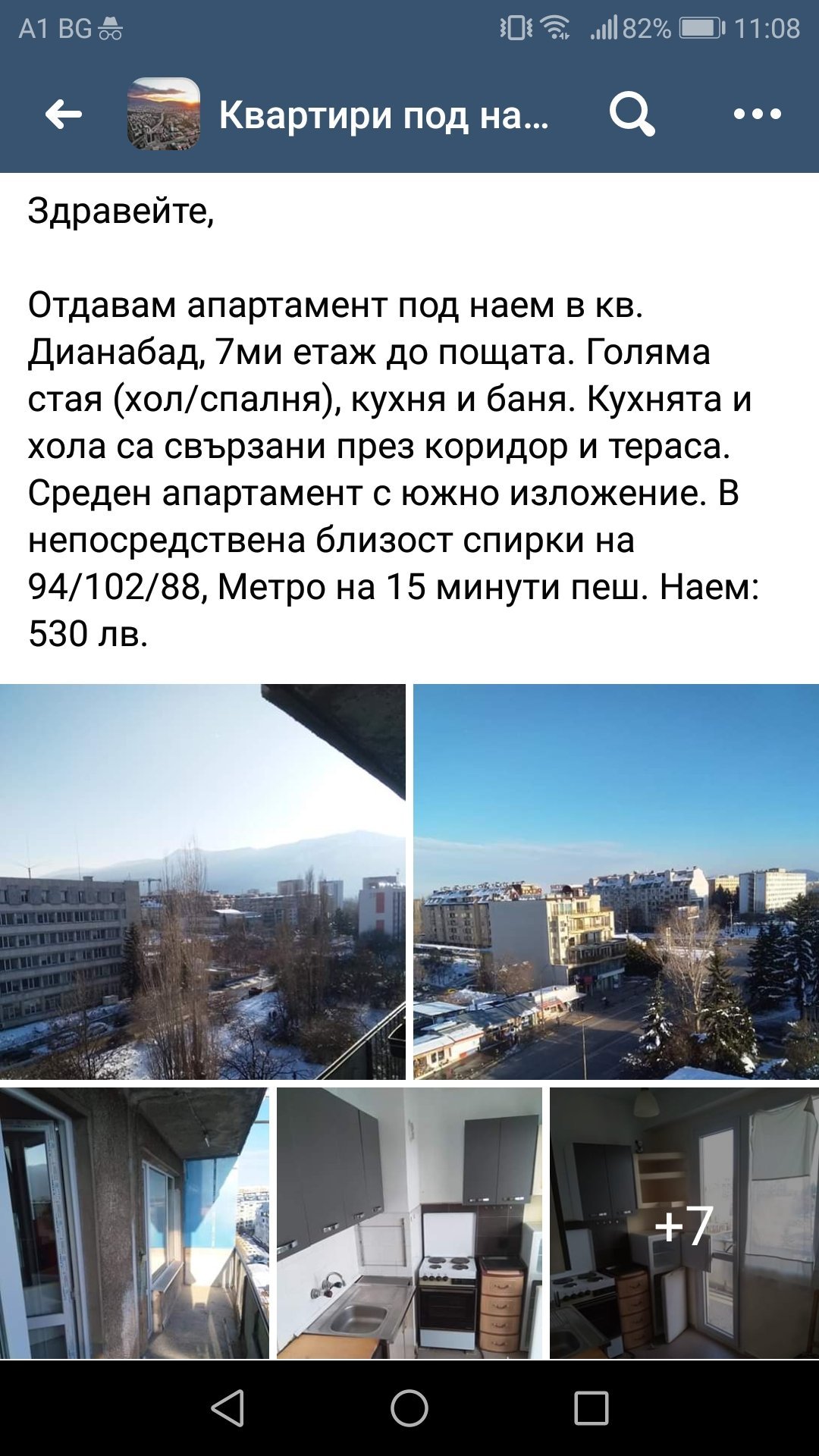Open the three-dot overflow menu
The width and height of the screenshot is (819, 1456).
point(757,115)
